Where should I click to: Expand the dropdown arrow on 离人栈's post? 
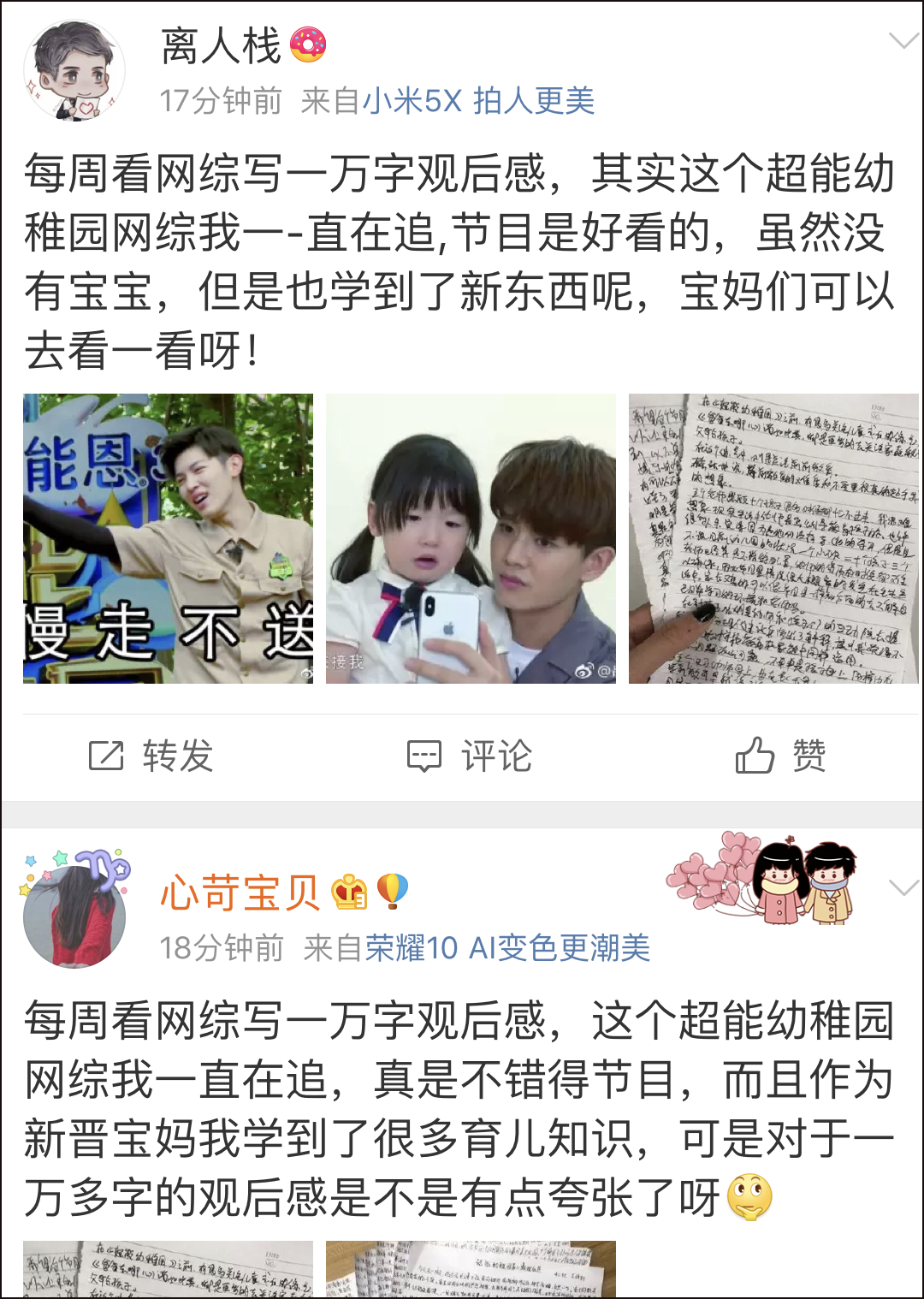click(903, 40)
